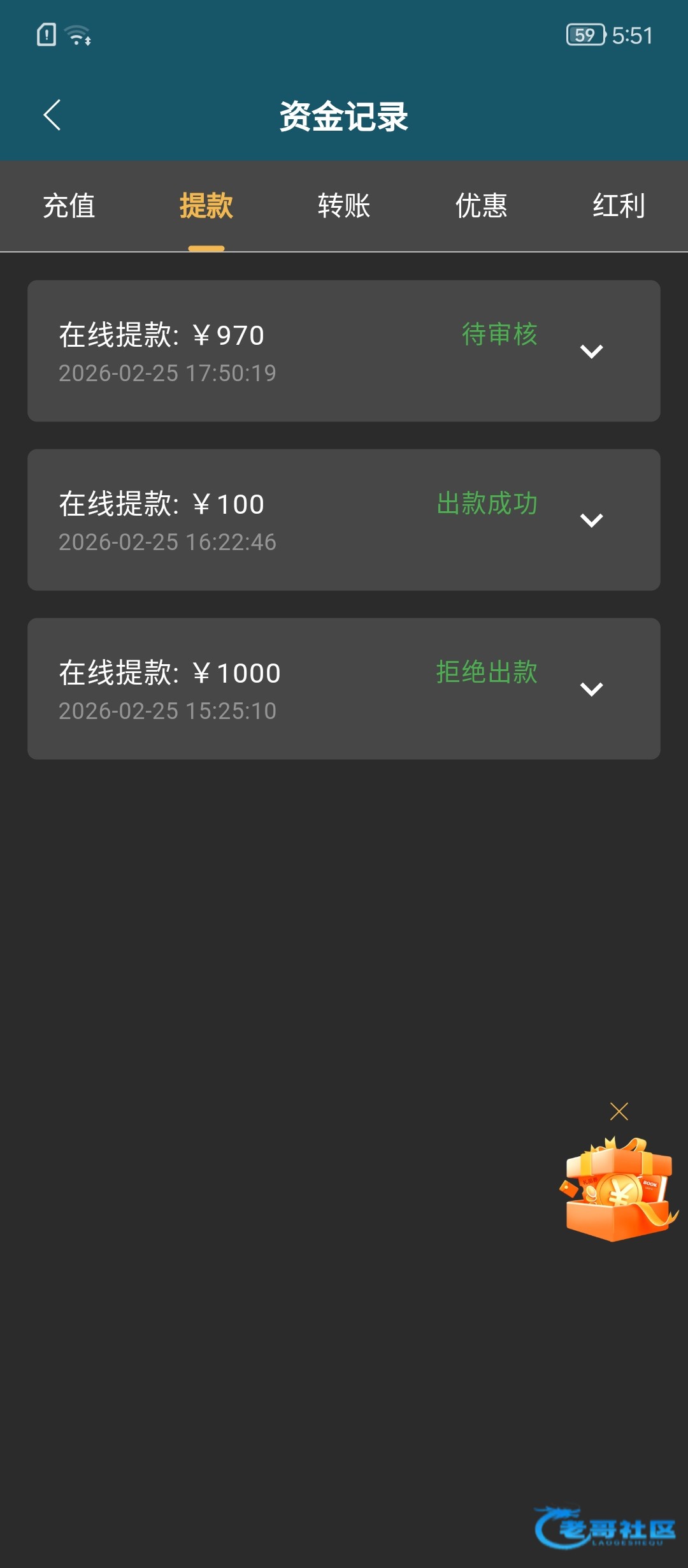This screenshot has width=688, height=1568.
Task: View the 红利 tab
Action: [619, 206]
